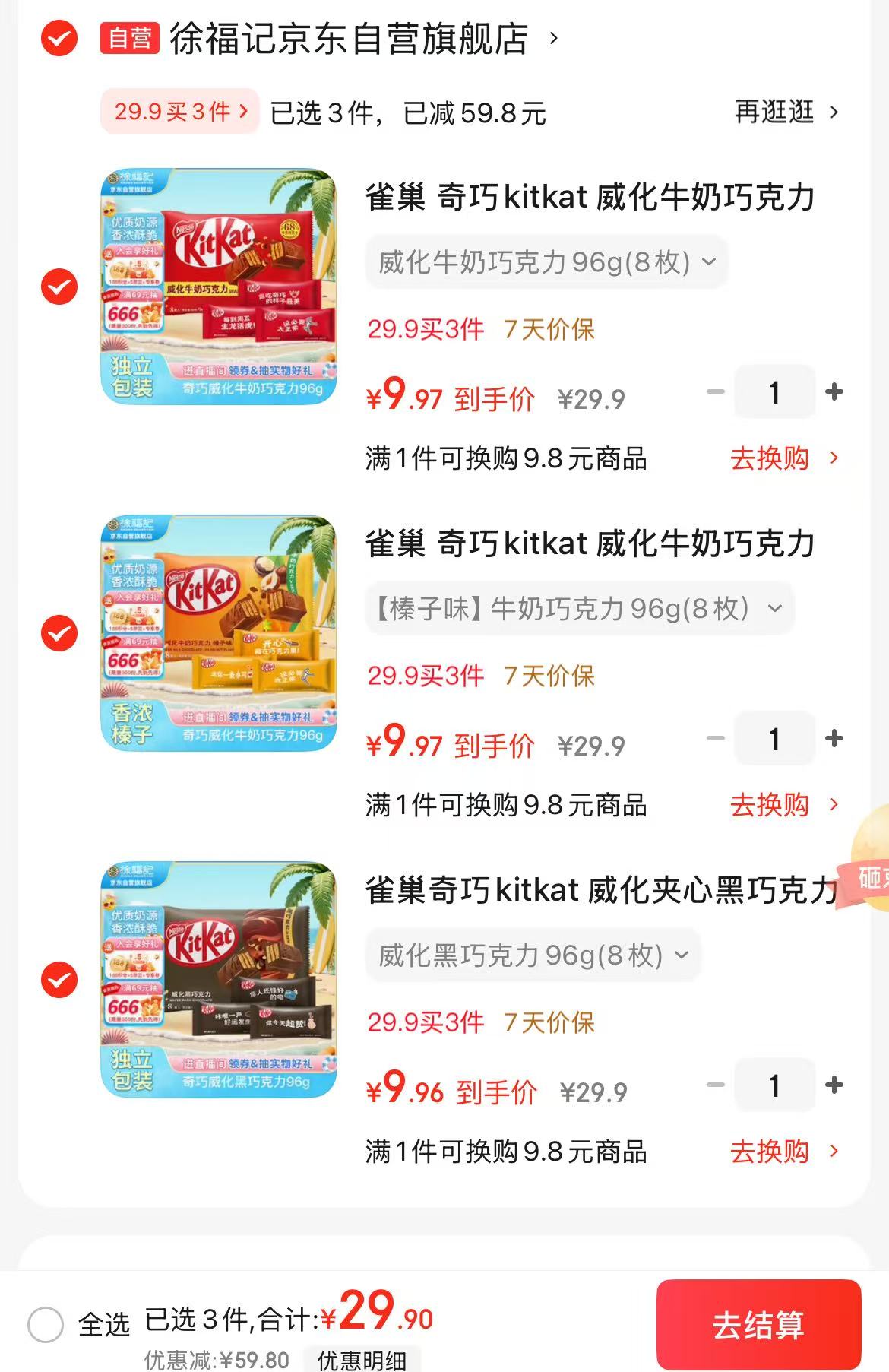
Task: Deselect the 威化牛奶巧克力 96g(8枚) item checkbox
Action: [59, 287]
